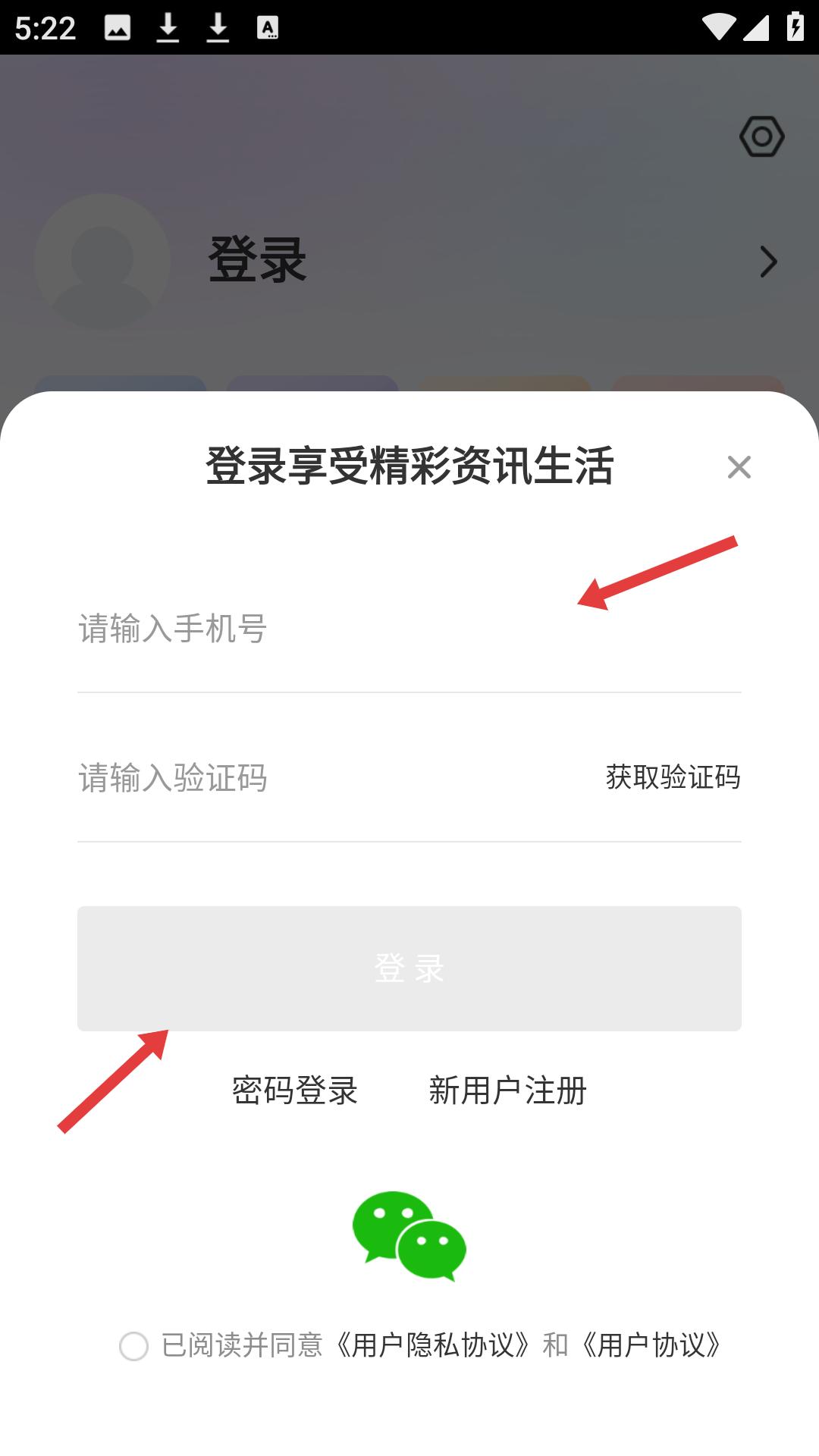
Task: Close the login dialog
Action: point(739,467)
